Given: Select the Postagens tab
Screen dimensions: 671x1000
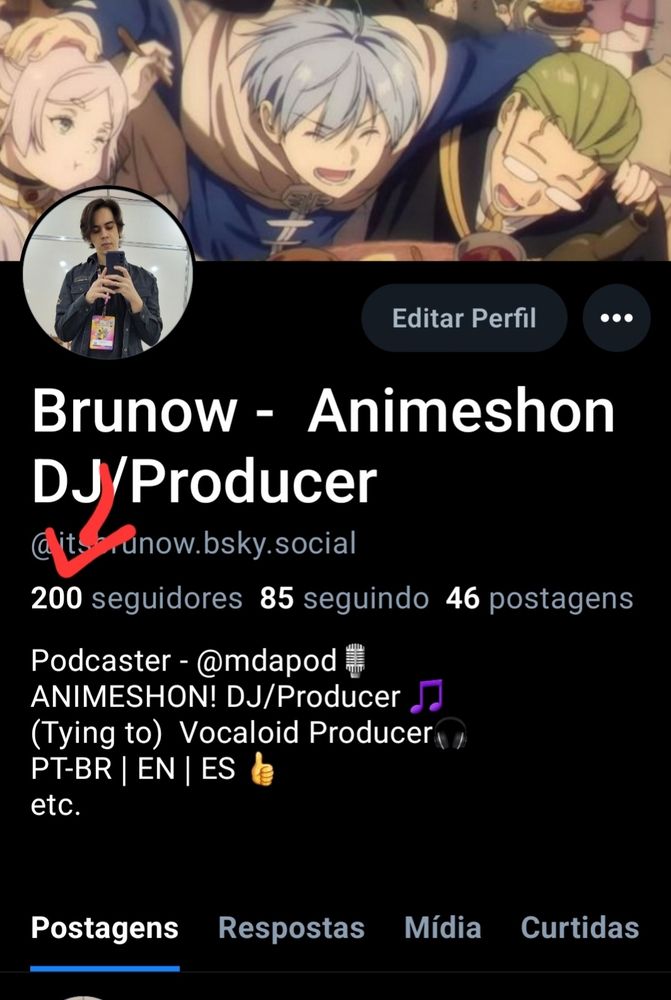Looking at the screenshot, I should point(105,927).
